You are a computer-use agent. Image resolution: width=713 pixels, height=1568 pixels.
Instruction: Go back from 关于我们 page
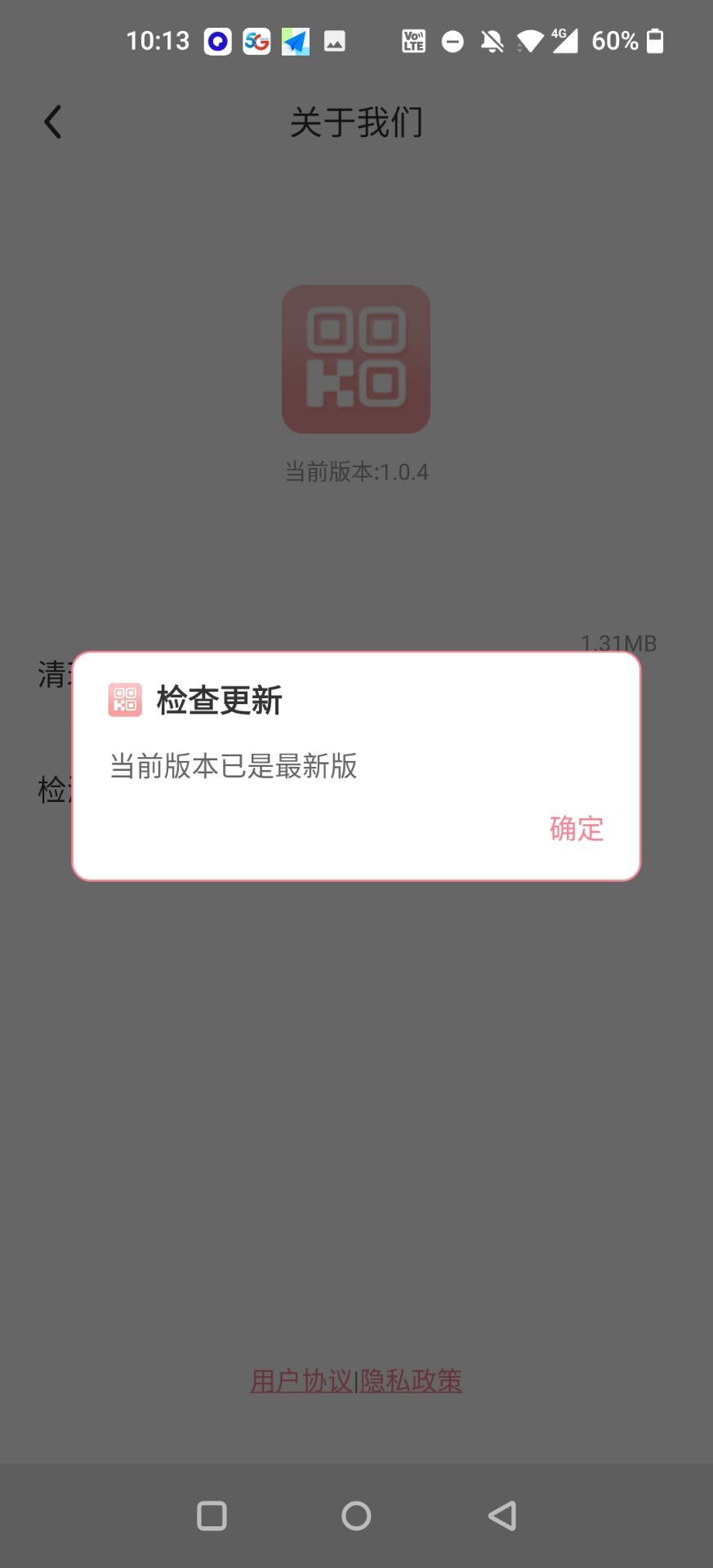(x=53, y=122)
